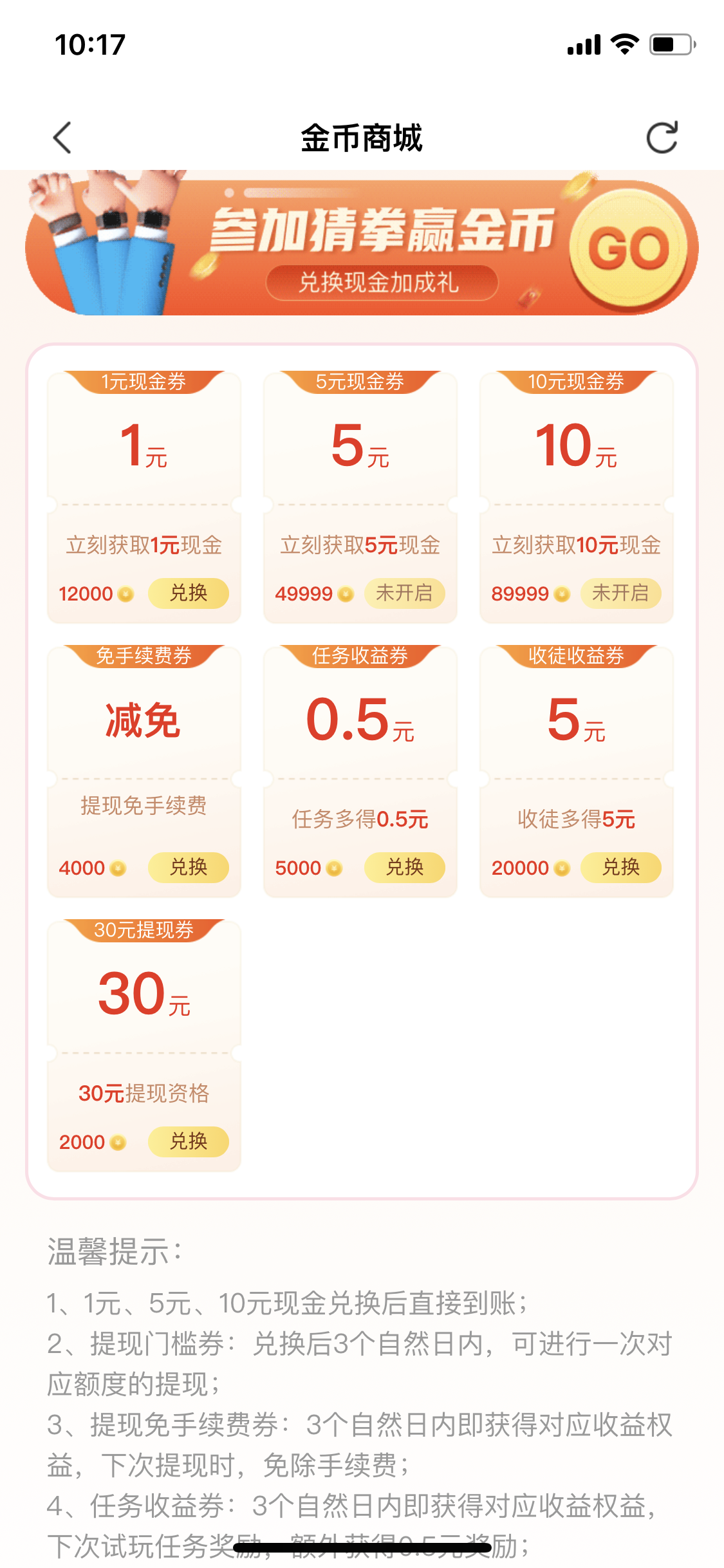Refresh the 金币商城 page
The height and width of the screenshot is (1568, 724).
point(662,138)
